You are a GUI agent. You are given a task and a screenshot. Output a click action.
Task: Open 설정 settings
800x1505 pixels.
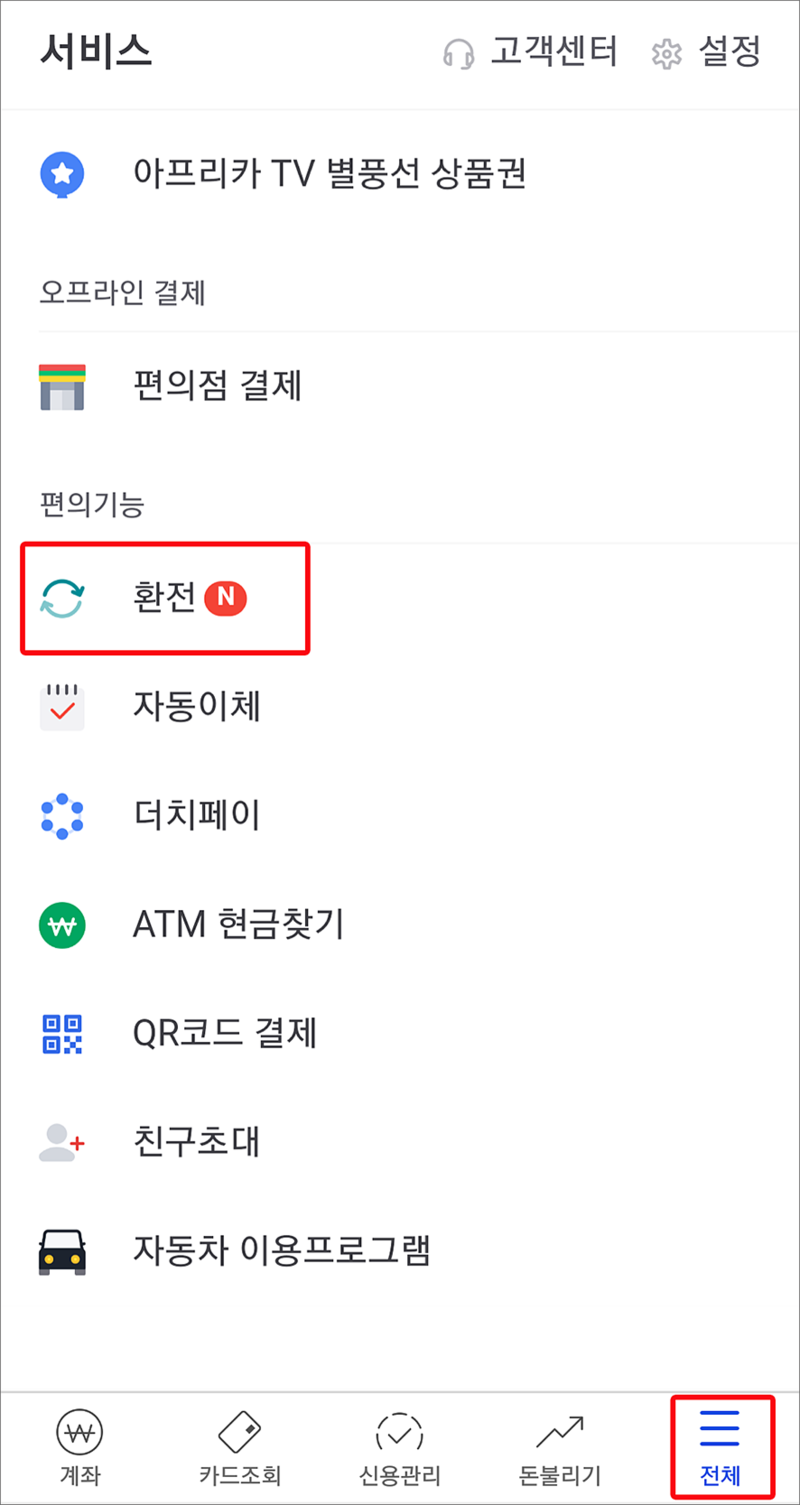tap(706, 52)
